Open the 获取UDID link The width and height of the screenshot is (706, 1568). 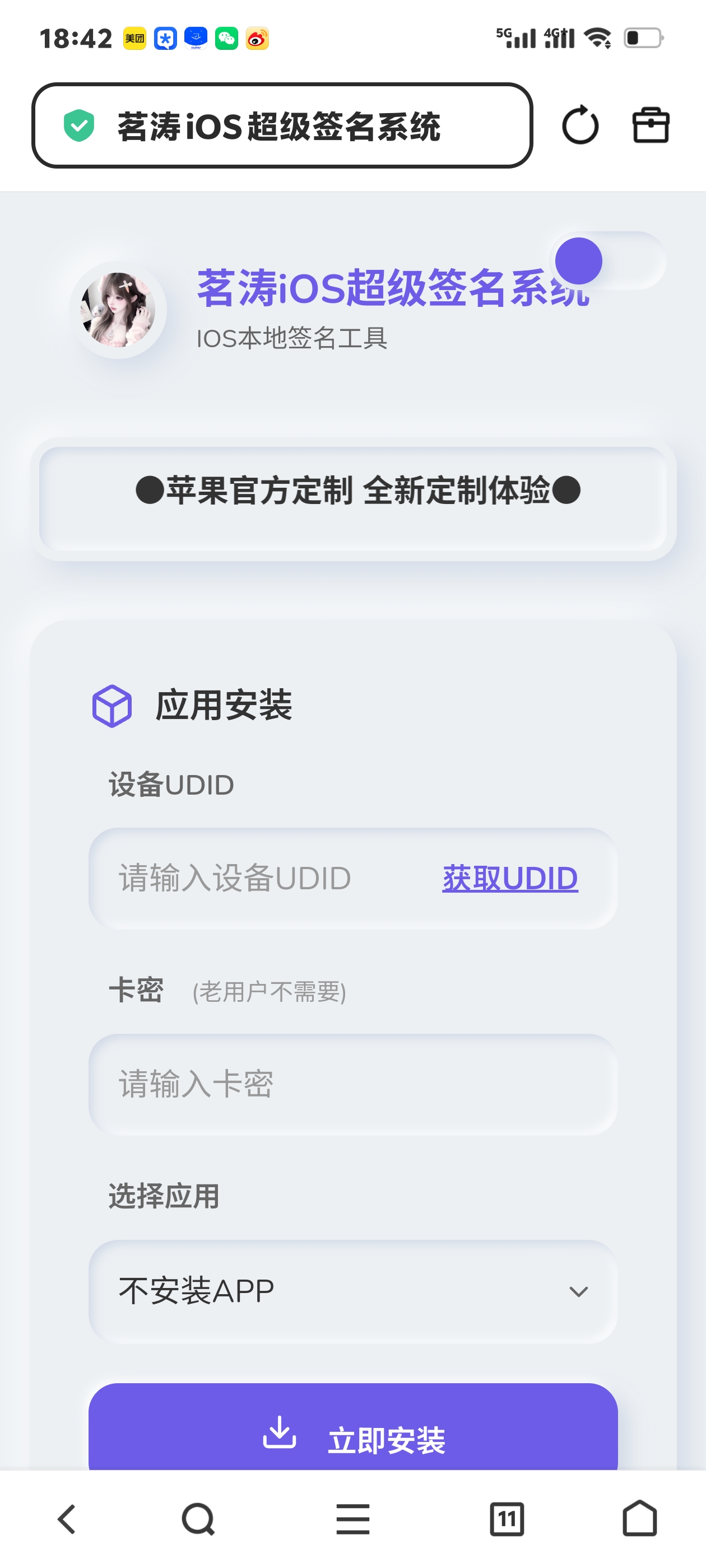[x=510, y=878]
